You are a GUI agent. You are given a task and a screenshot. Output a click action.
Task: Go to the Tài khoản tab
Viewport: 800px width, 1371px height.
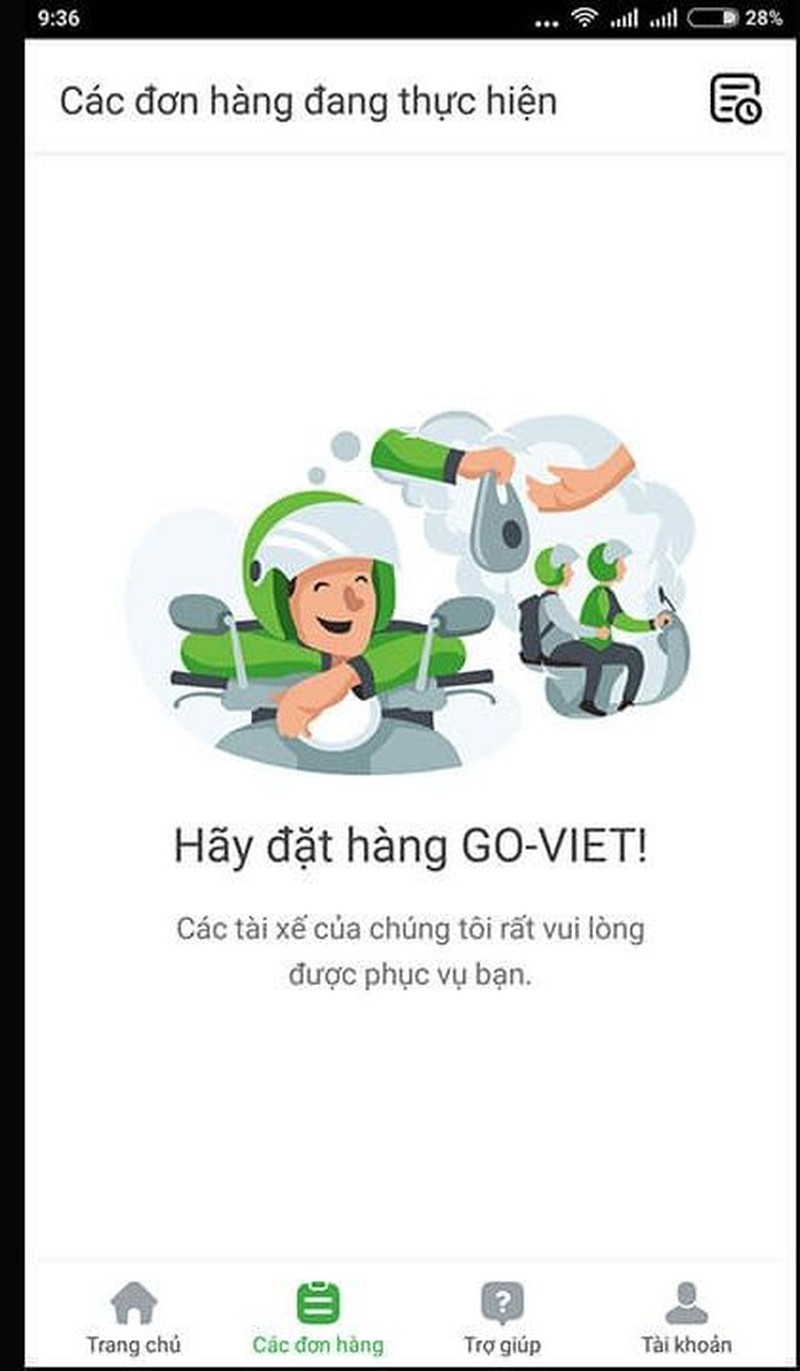pos(686,1318)
